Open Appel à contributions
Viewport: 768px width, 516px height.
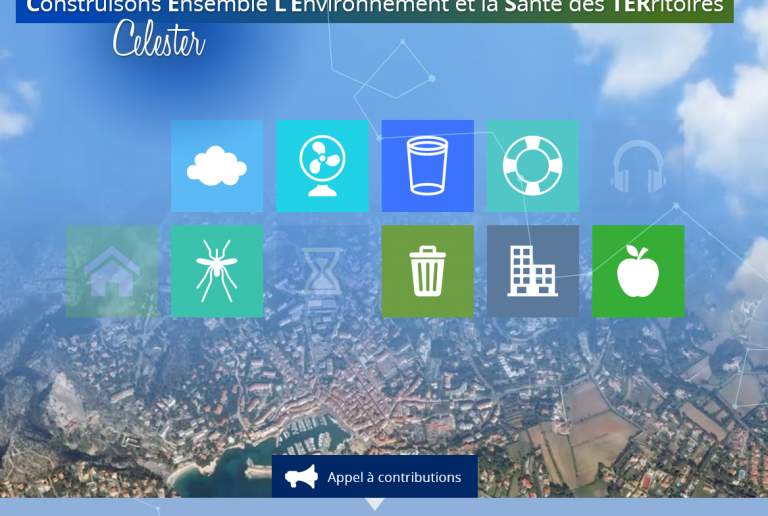point(375,477)
